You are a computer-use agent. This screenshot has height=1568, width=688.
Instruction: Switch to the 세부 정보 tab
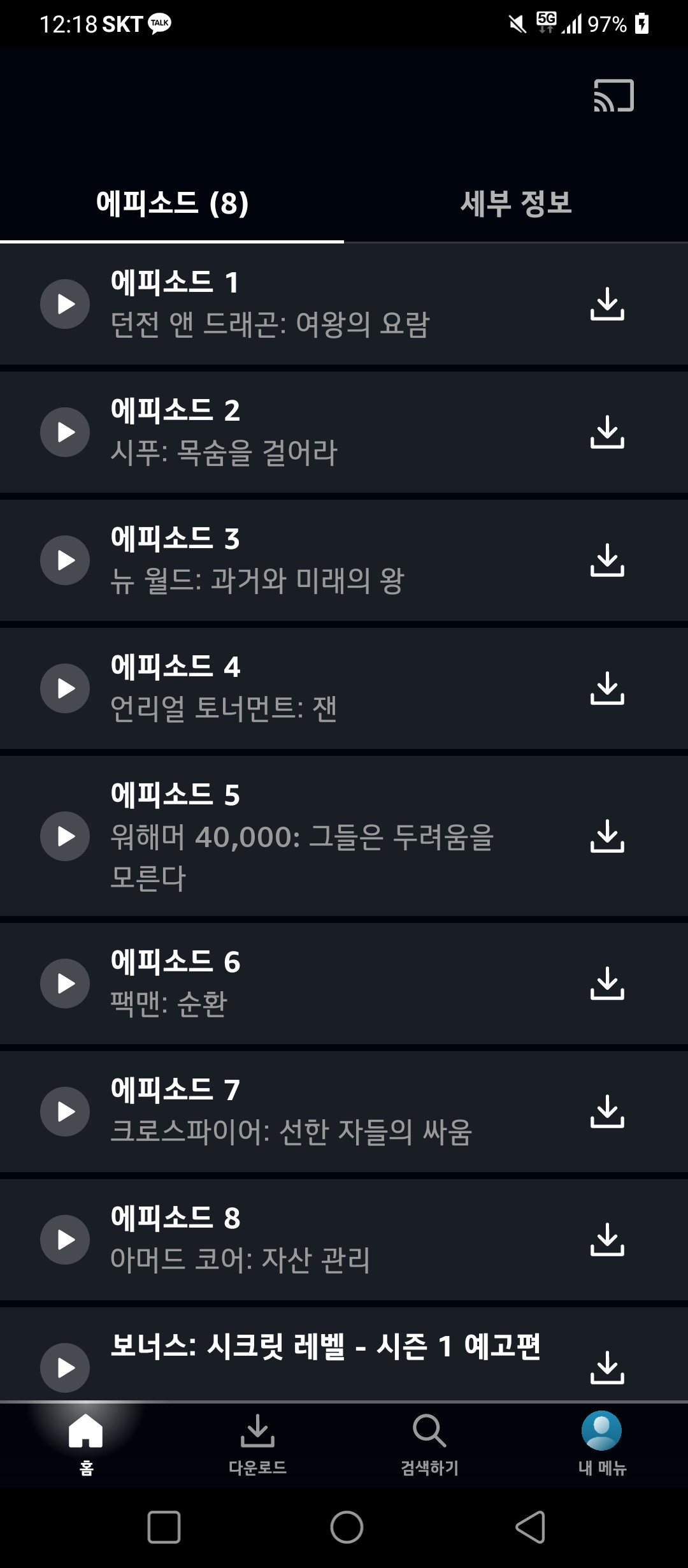[516, 203]
